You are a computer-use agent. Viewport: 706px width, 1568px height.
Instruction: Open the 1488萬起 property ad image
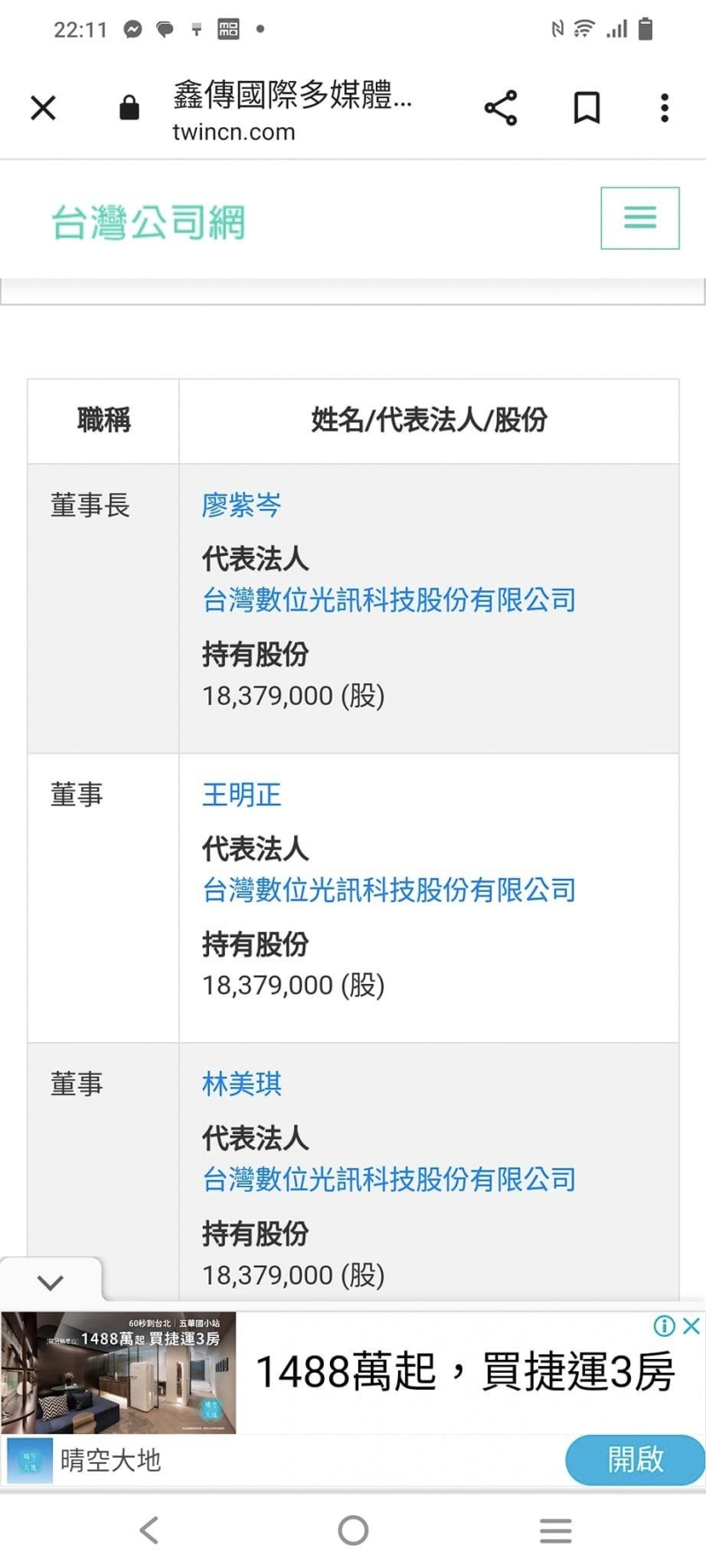[118, 1372]
